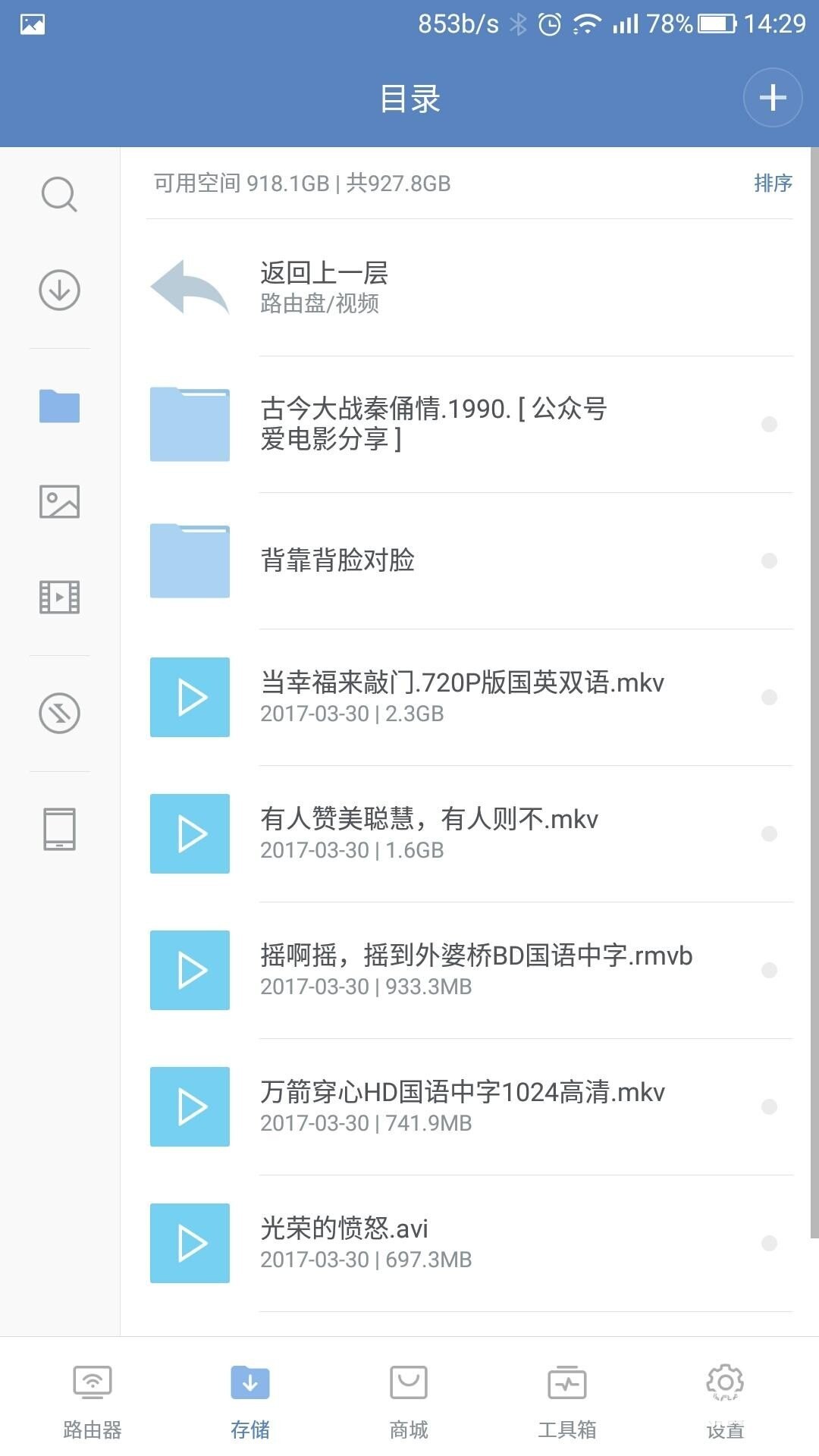Open the options menu for 摇啊摇 video
Screen dimensions: 819x1456
coord(770,971)
